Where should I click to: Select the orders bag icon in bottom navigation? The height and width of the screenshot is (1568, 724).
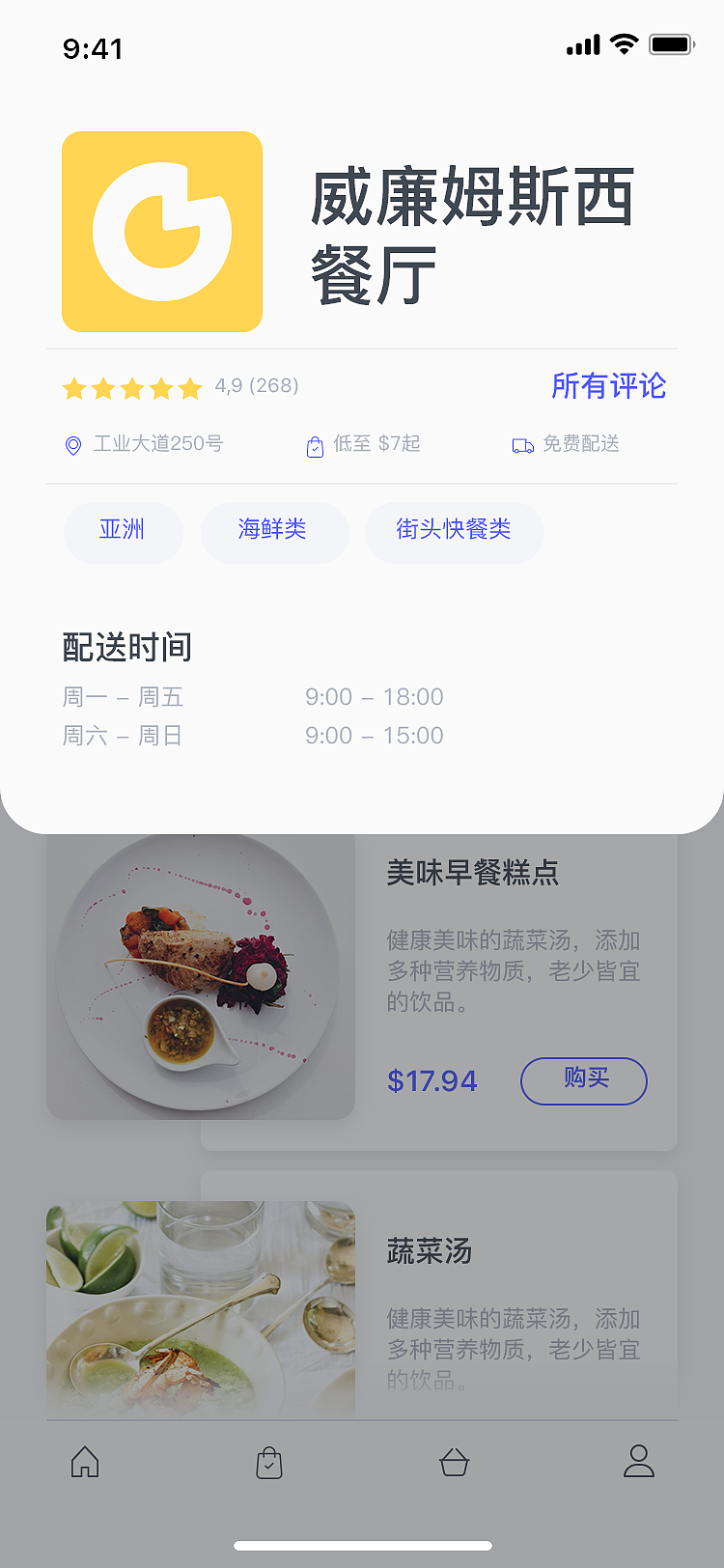pyautogui.click(x=269, y=1462)
